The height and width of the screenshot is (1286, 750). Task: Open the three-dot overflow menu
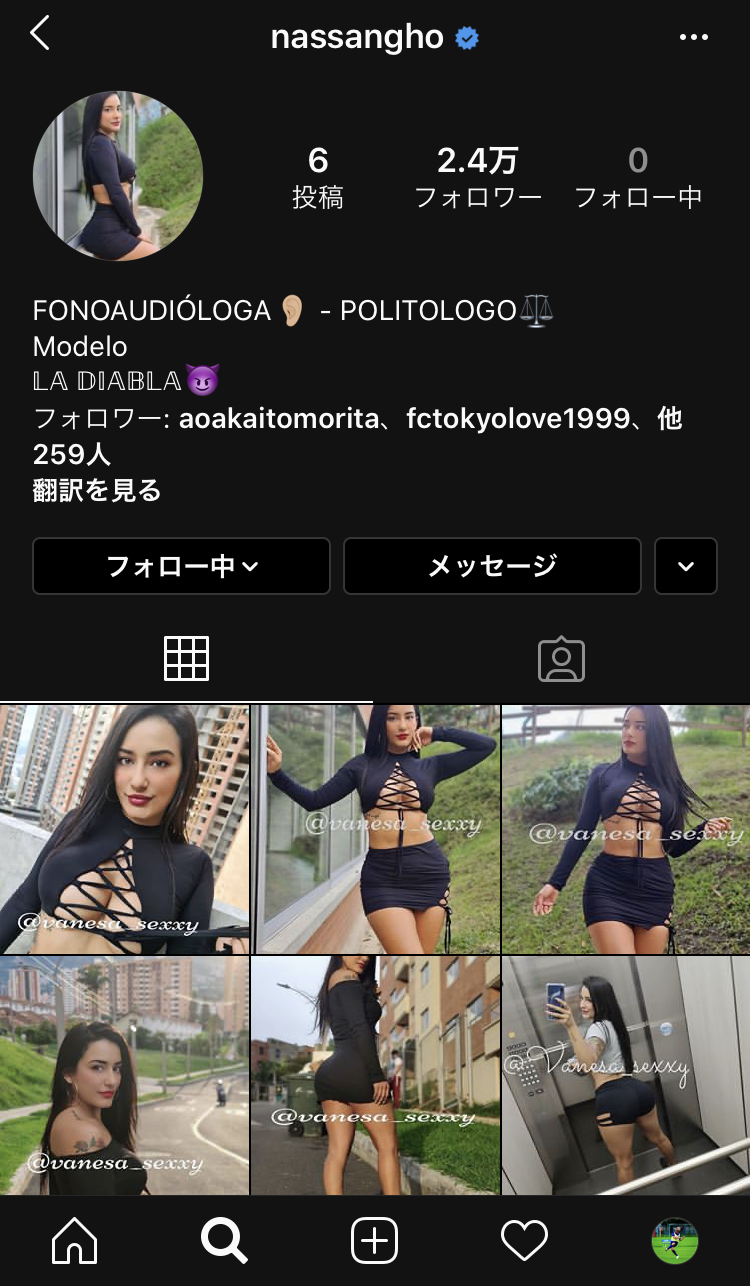coord(693,37)
